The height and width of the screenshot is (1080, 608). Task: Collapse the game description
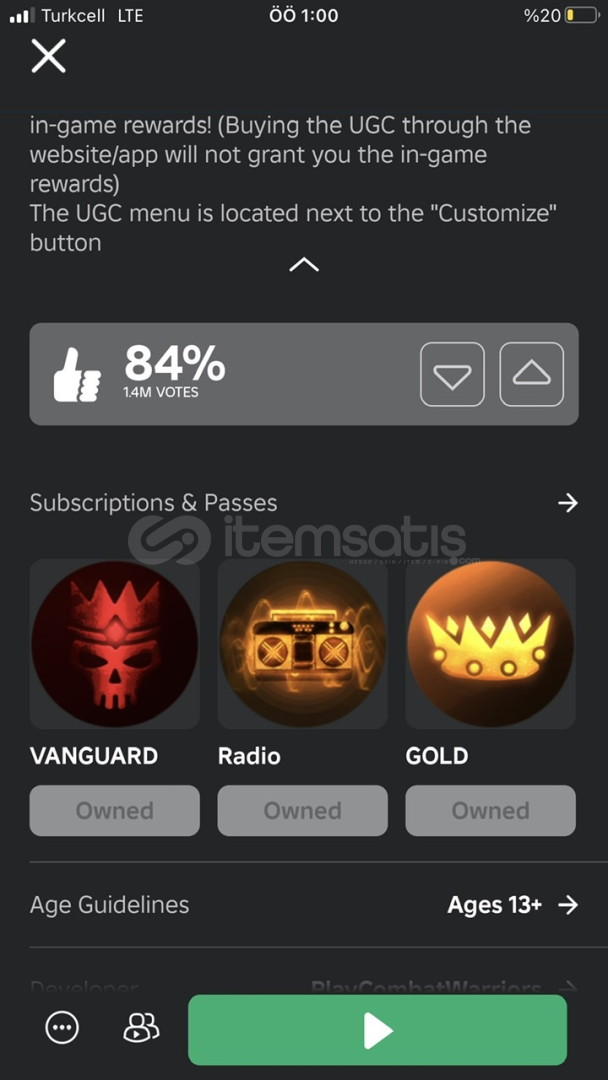click(x=304, y=264)
